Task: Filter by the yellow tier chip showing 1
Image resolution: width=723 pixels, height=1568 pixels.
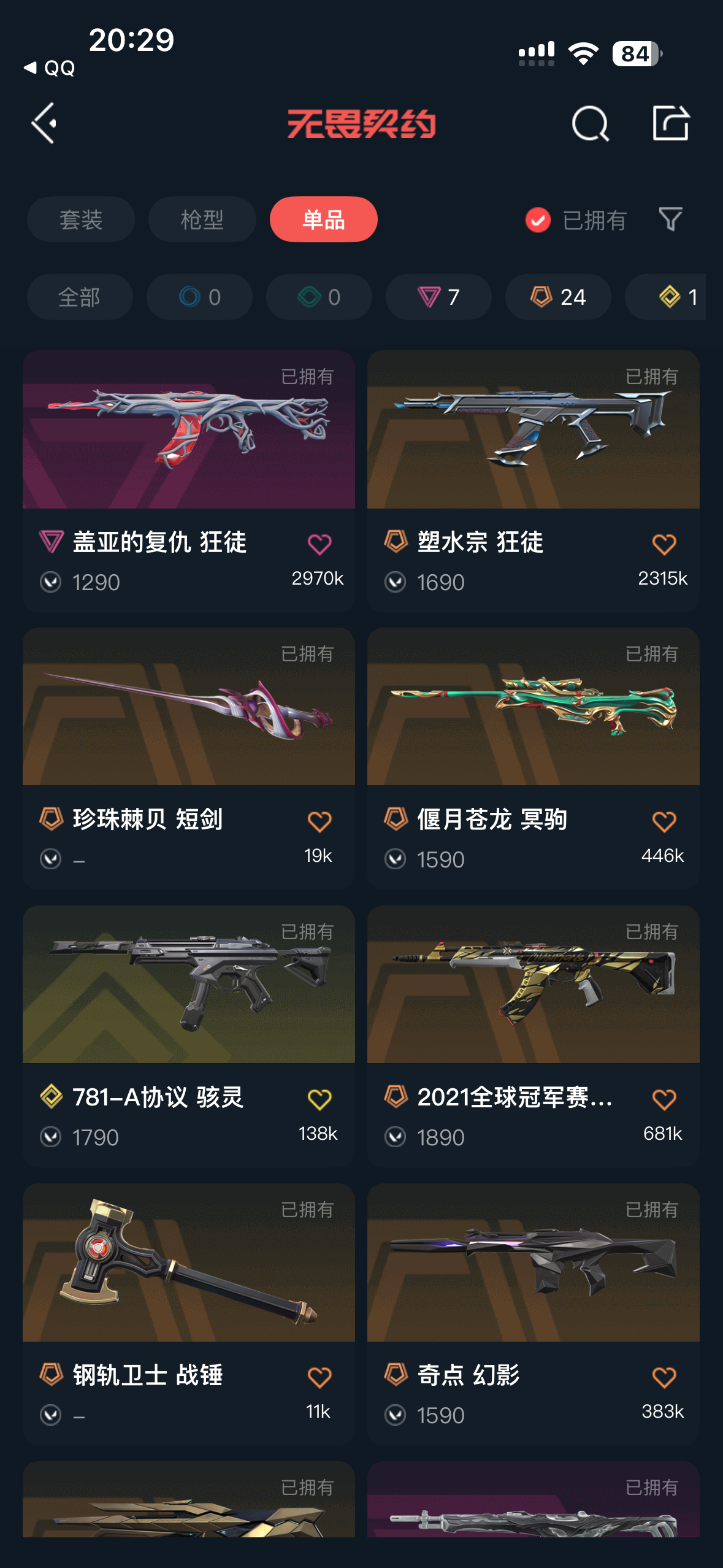Action: 666,297
